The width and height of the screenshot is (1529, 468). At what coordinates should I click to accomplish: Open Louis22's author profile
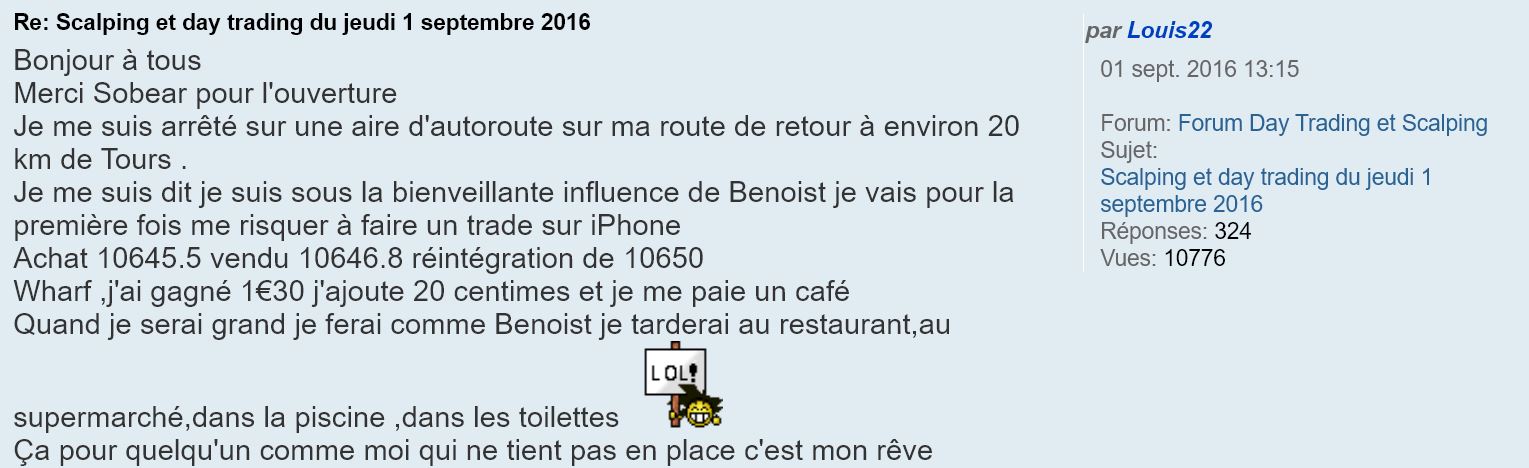(x=1169, y=31)
